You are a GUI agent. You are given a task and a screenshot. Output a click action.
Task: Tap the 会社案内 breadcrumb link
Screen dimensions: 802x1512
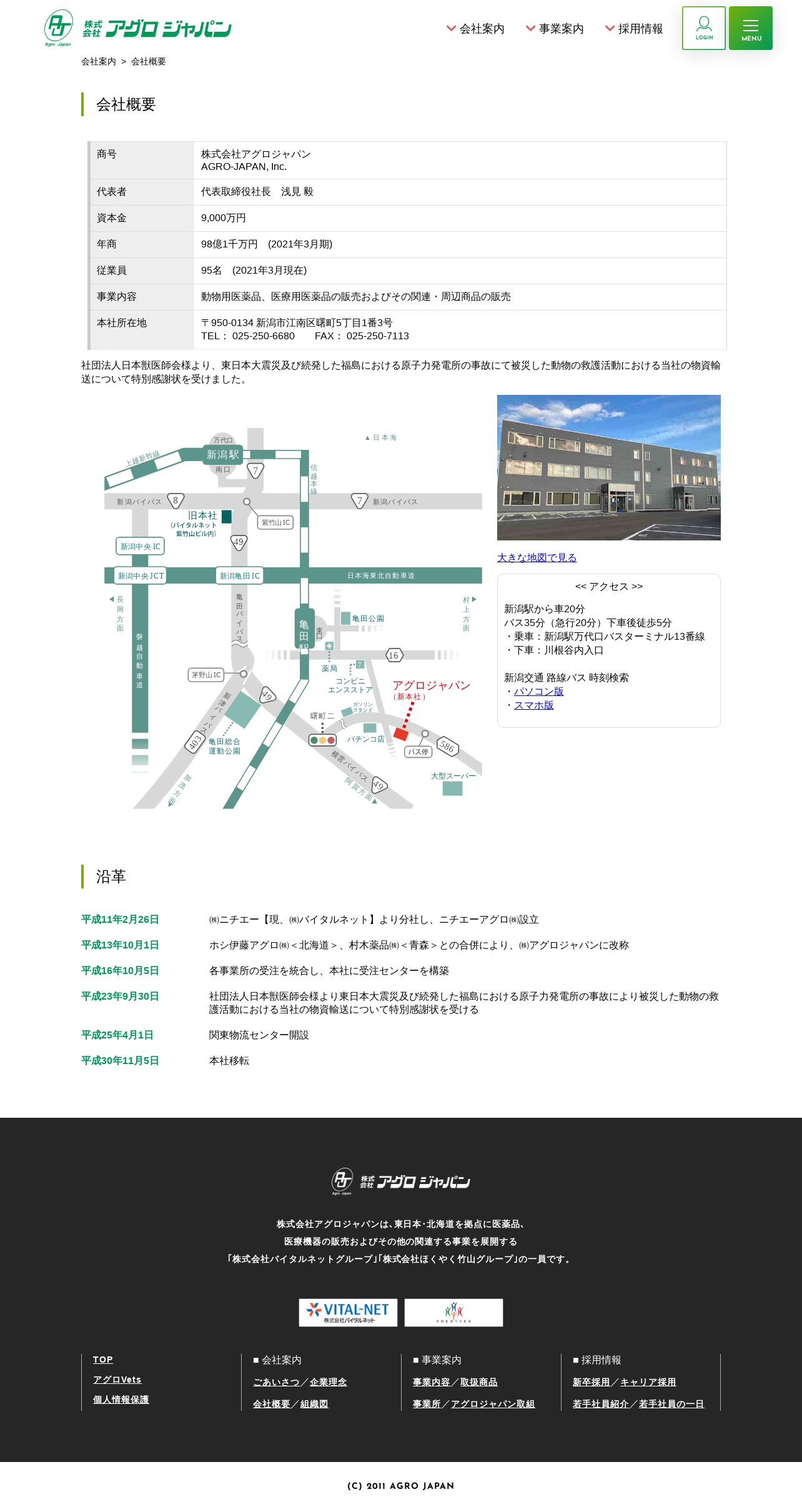99,61
